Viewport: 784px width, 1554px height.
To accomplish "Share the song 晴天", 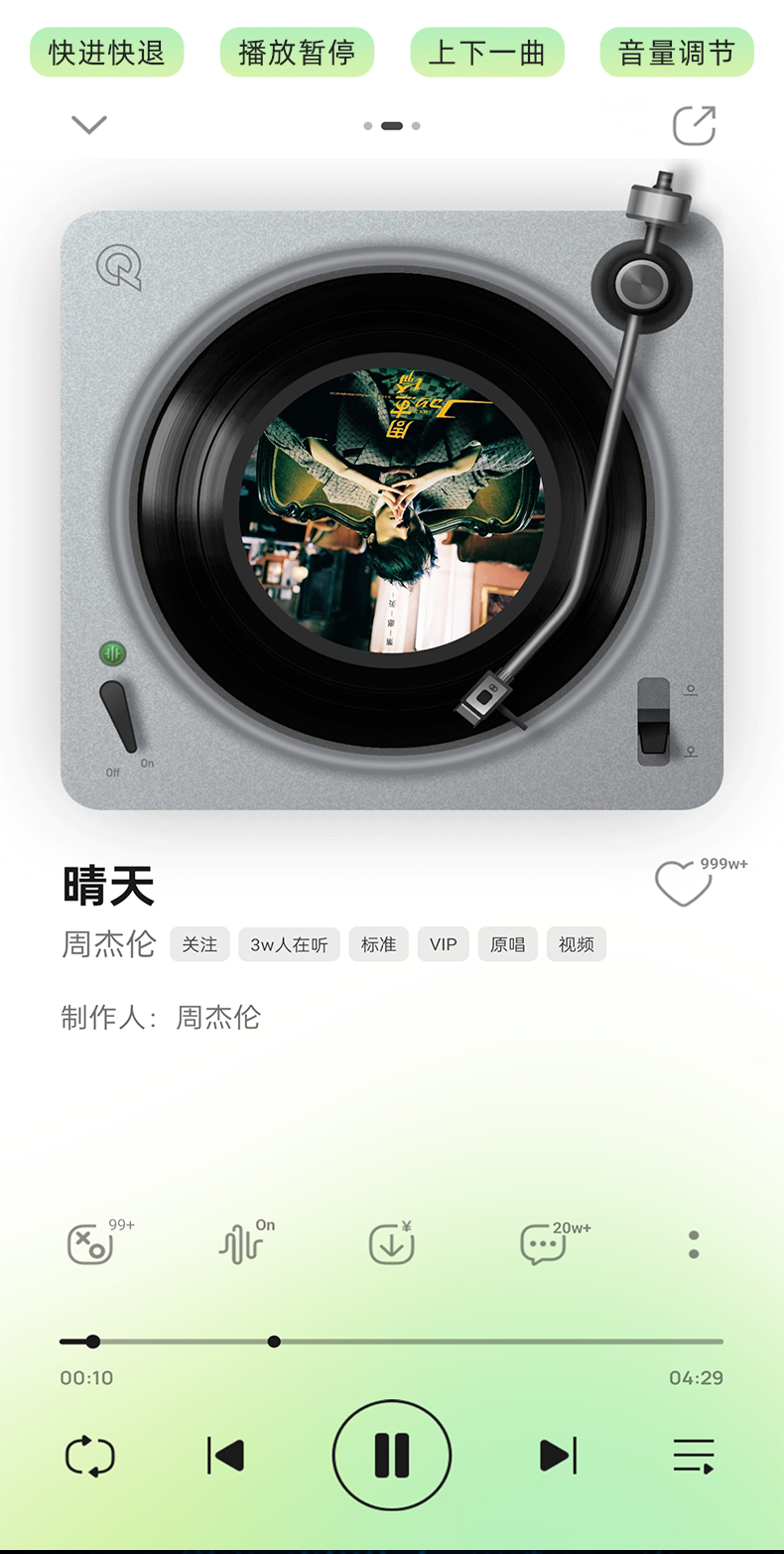I will click(694, 126).
